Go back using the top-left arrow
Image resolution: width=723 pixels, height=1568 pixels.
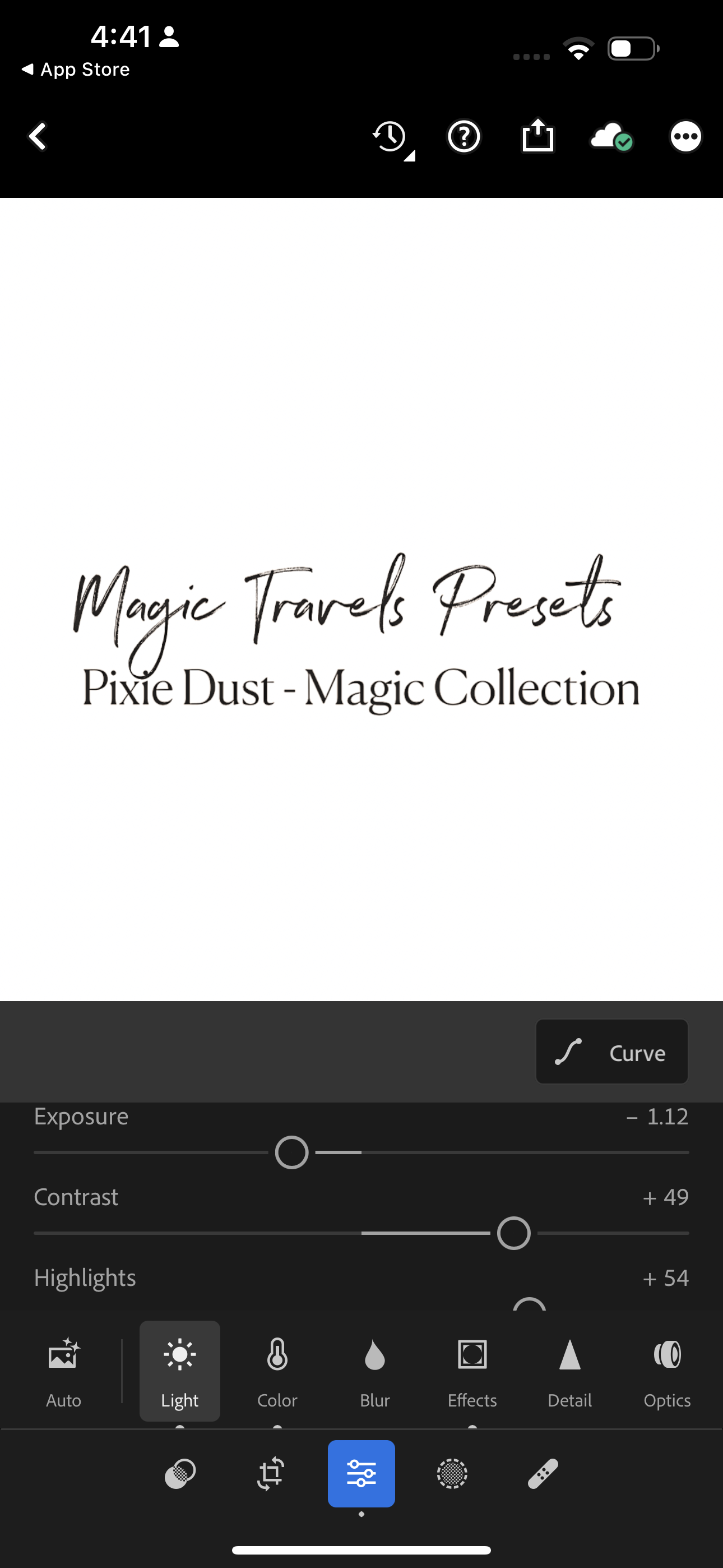click(38, 136)
